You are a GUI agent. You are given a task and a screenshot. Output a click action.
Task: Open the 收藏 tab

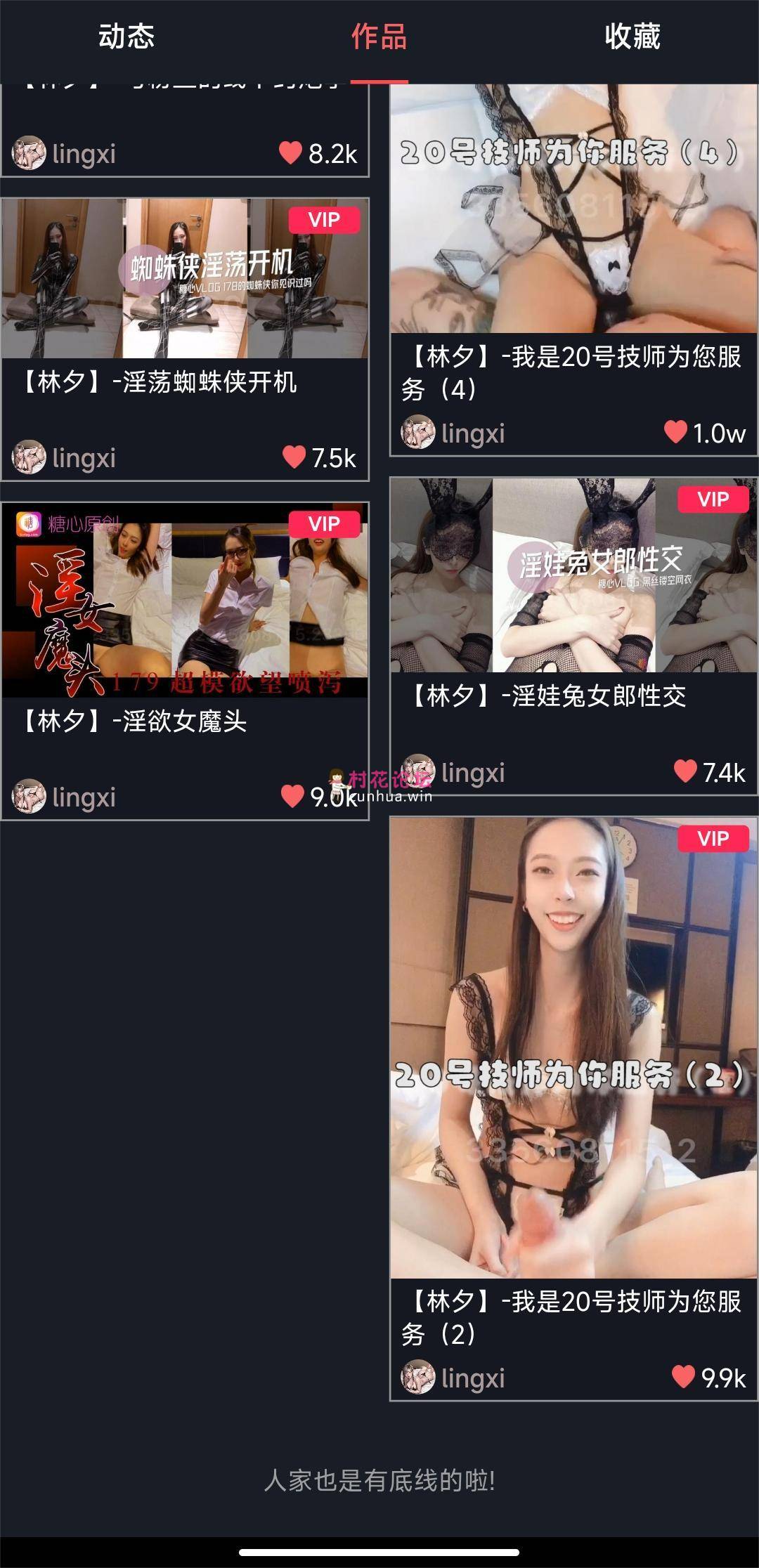[632, 37]
